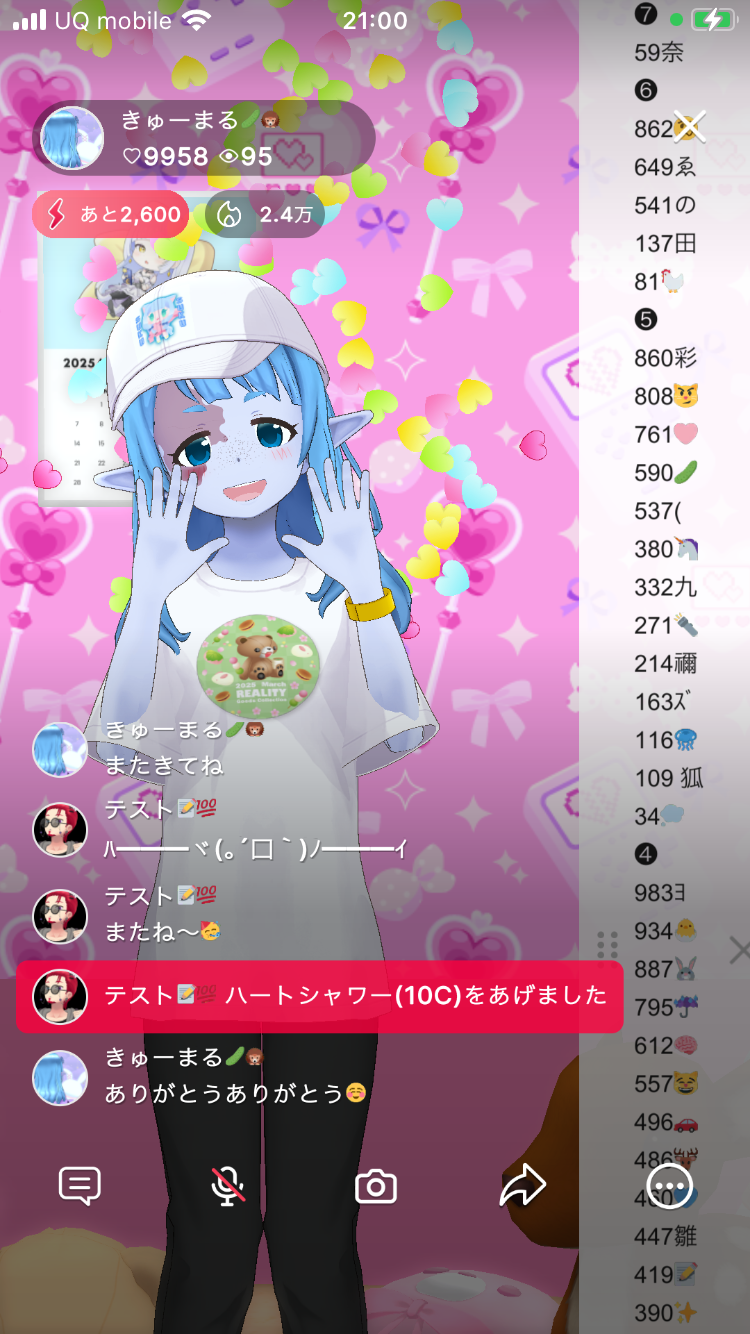Open the comment input icon
This screenshot has width=750, height=1334.
pos(80,1186)
